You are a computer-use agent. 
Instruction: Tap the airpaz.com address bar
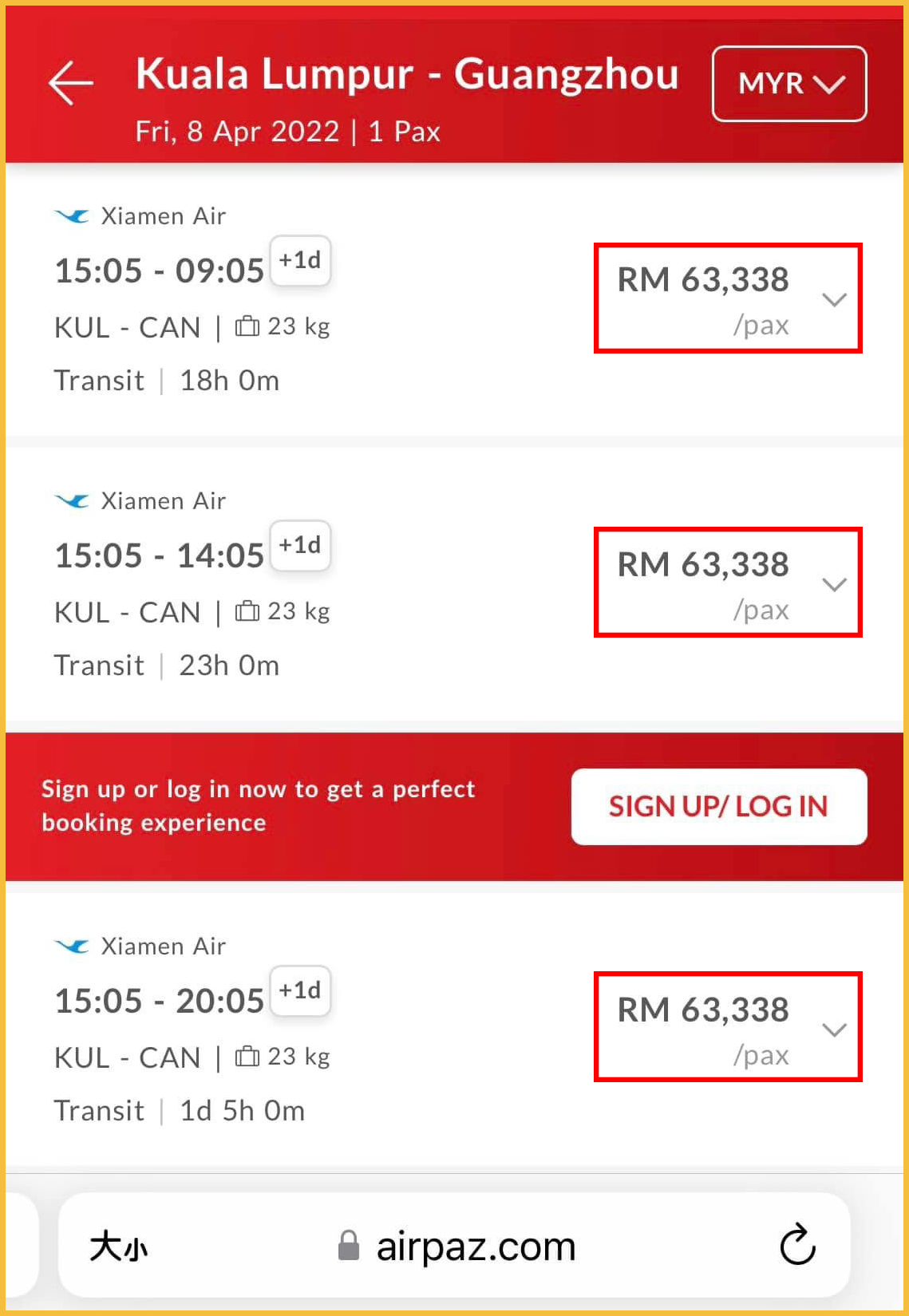tap(475, 1246)
